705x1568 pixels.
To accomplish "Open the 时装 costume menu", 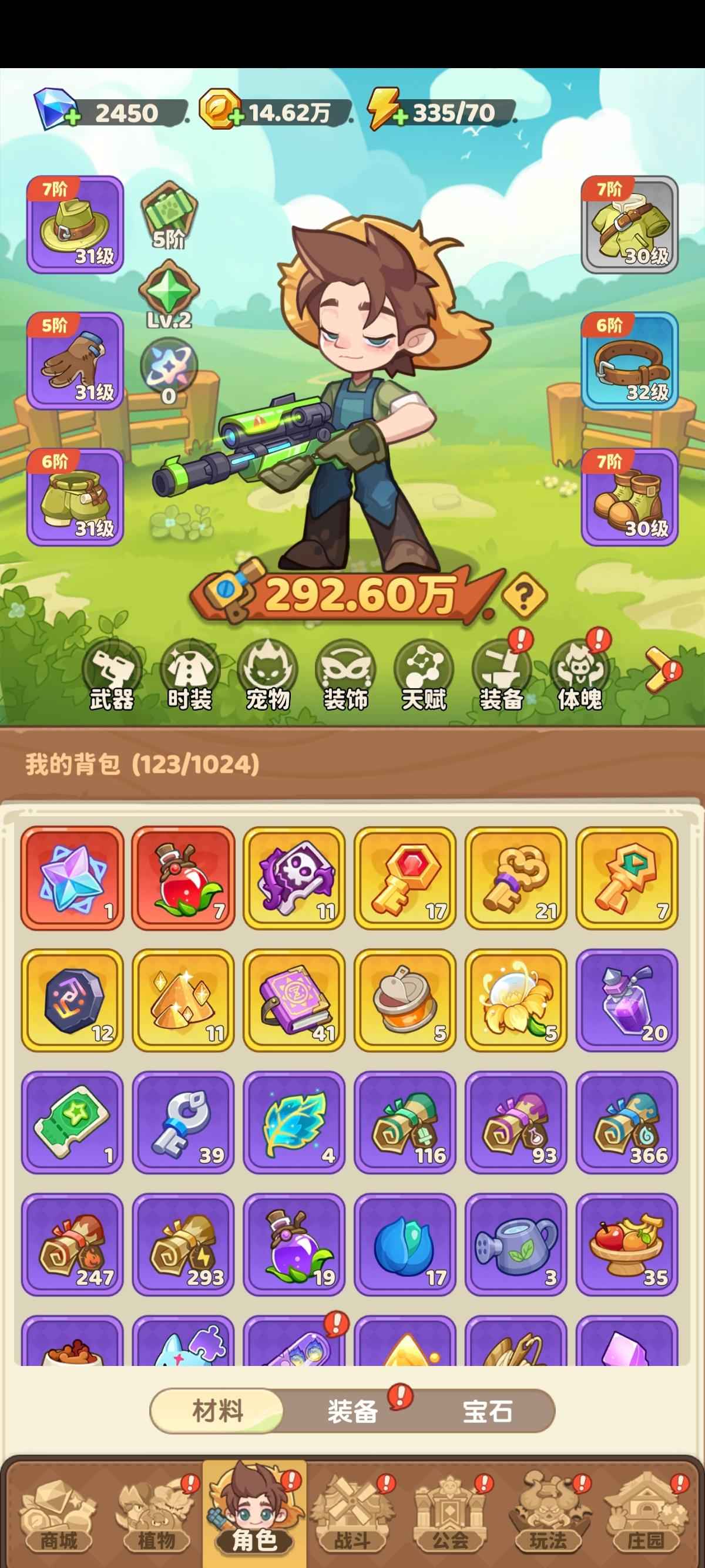I will click(x=189, y=675).
